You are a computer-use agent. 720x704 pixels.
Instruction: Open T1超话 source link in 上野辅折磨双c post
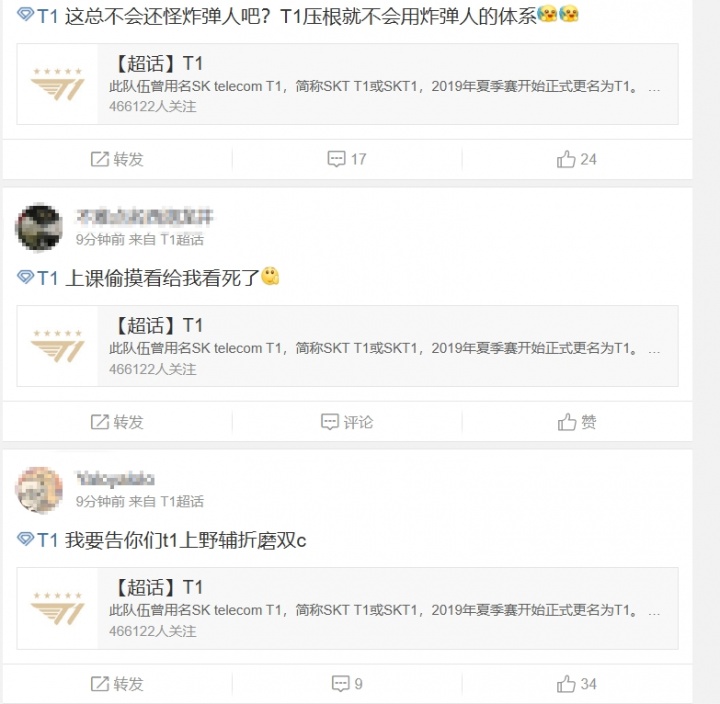(x=182, y=501)
